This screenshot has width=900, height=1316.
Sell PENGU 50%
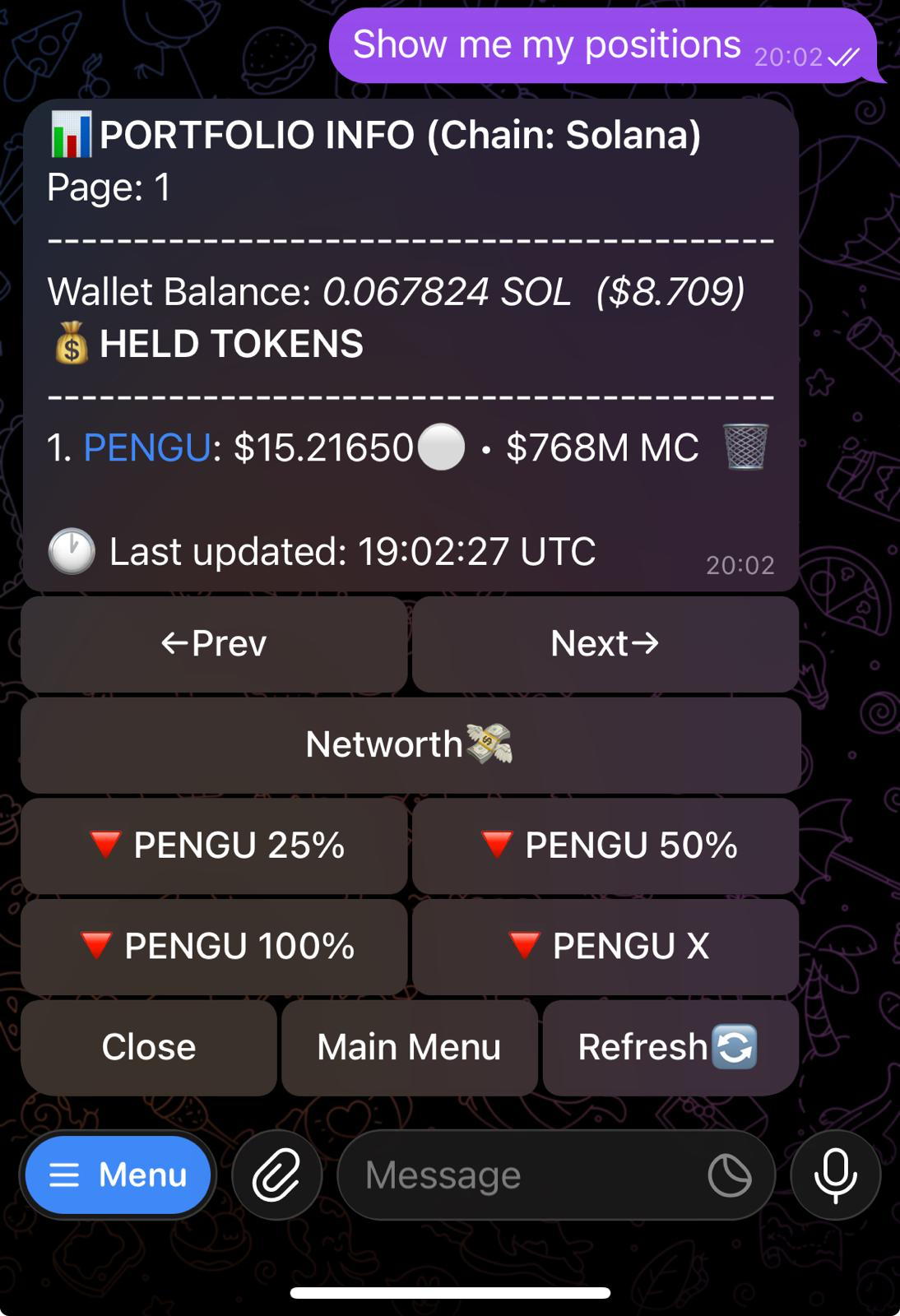coord(605,846)
